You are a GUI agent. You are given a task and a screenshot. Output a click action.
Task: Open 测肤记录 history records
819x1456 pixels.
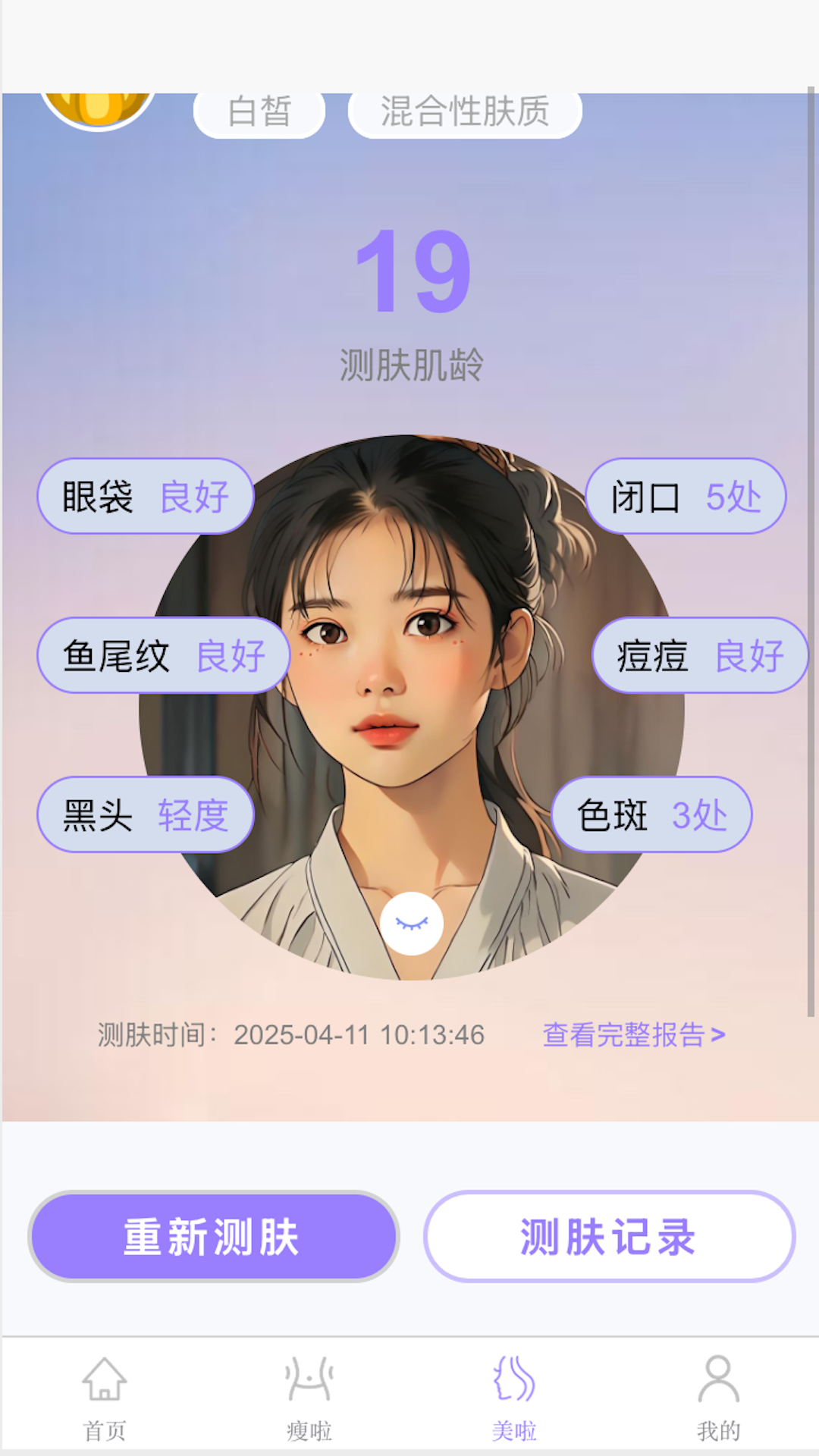[607, 1236]
